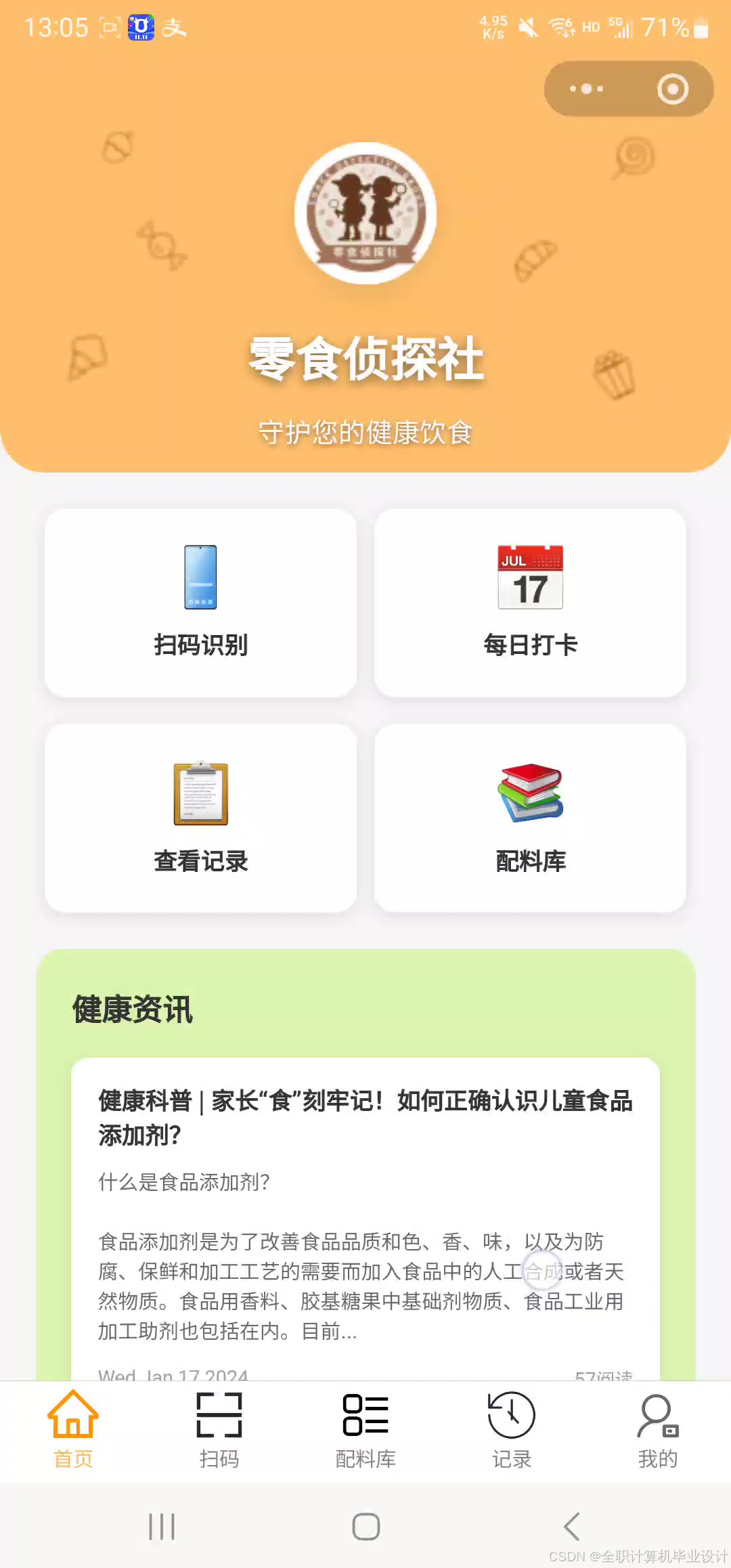This screenshot has width=731, height=1568.
Task: Close the mini program via circle icon
Action: [672, 89]
